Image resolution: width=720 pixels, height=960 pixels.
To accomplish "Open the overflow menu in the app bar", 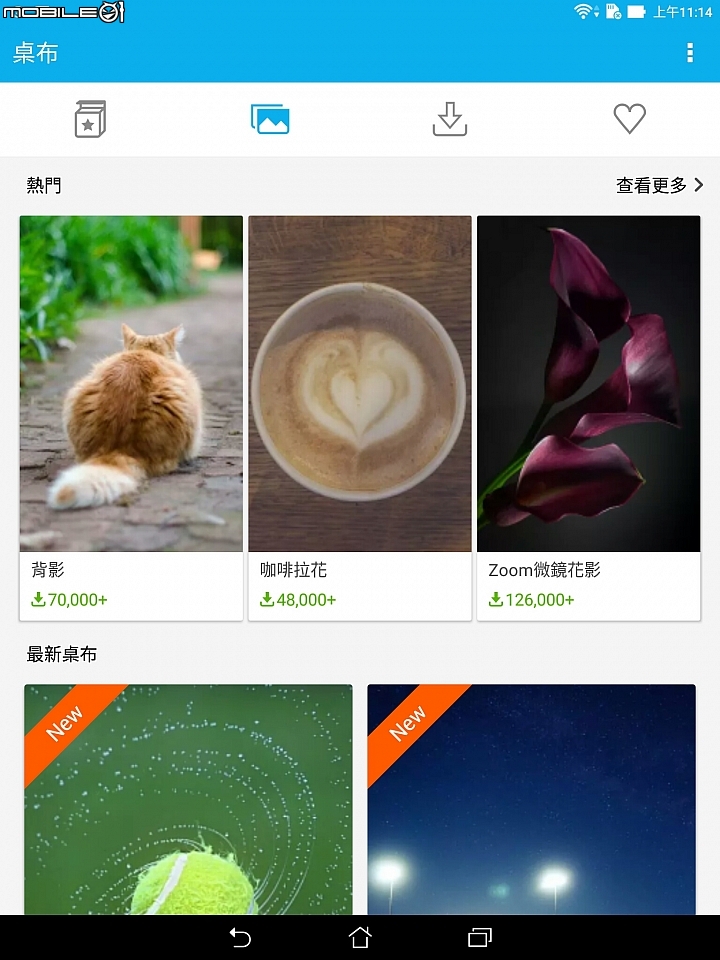I will tap(690, 53).
